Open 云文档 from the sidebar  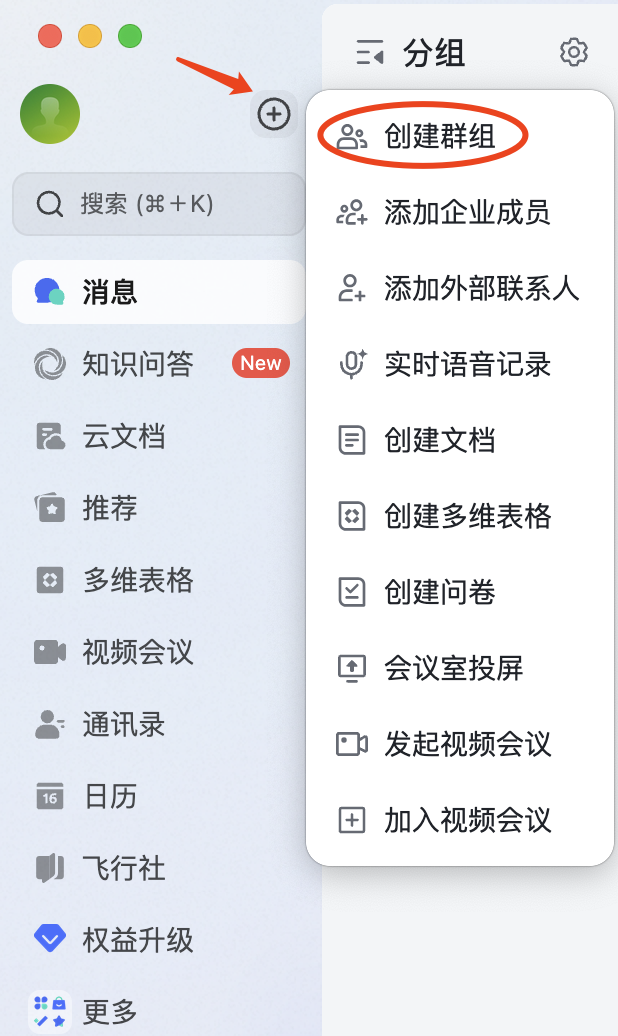coord(123,436)
